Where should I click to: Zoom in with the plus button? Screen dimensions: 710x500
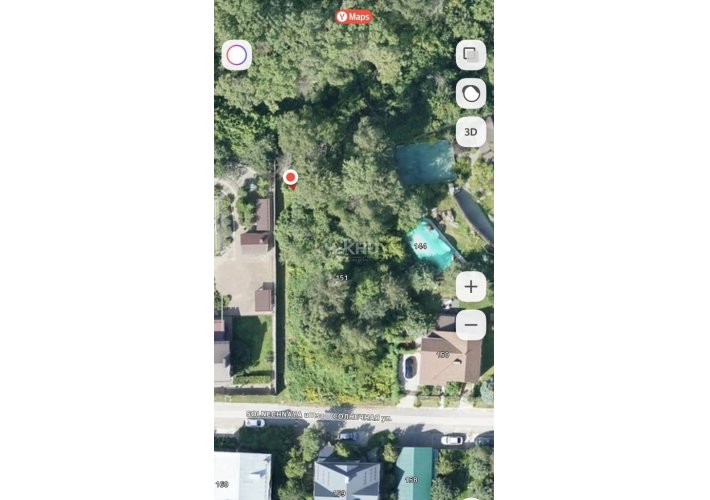tap(471, 287)
